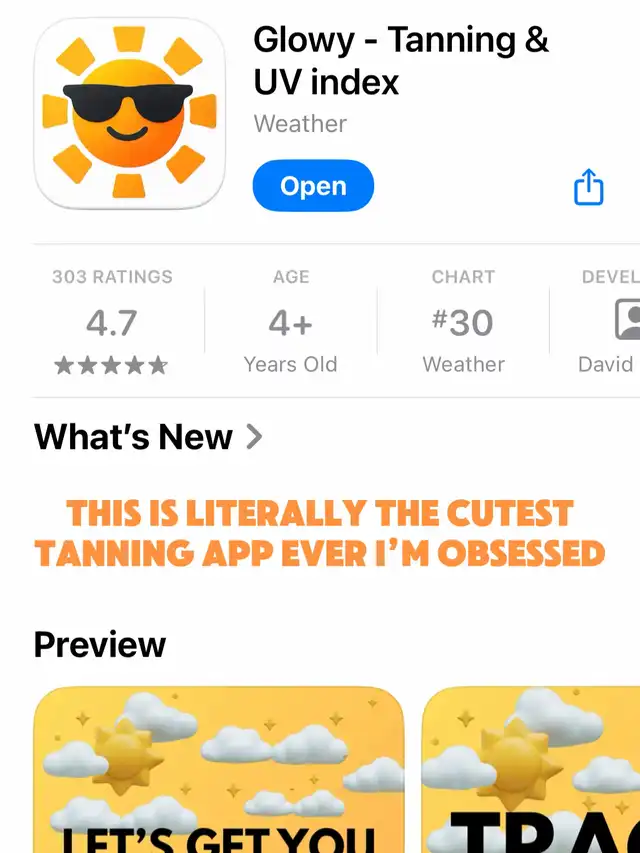View the 303 ratings details

point(112,321)
